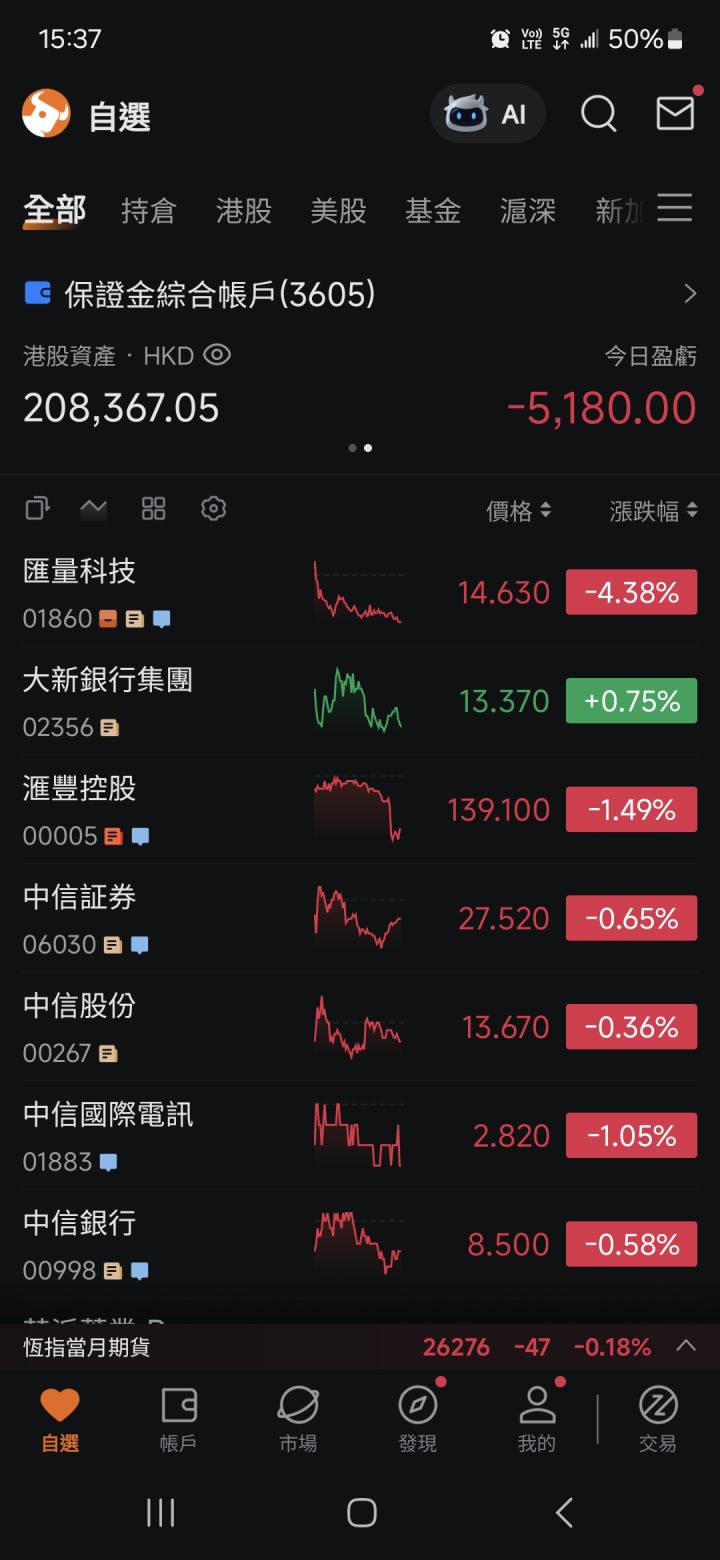Go to the 市場 tab

298,1418
